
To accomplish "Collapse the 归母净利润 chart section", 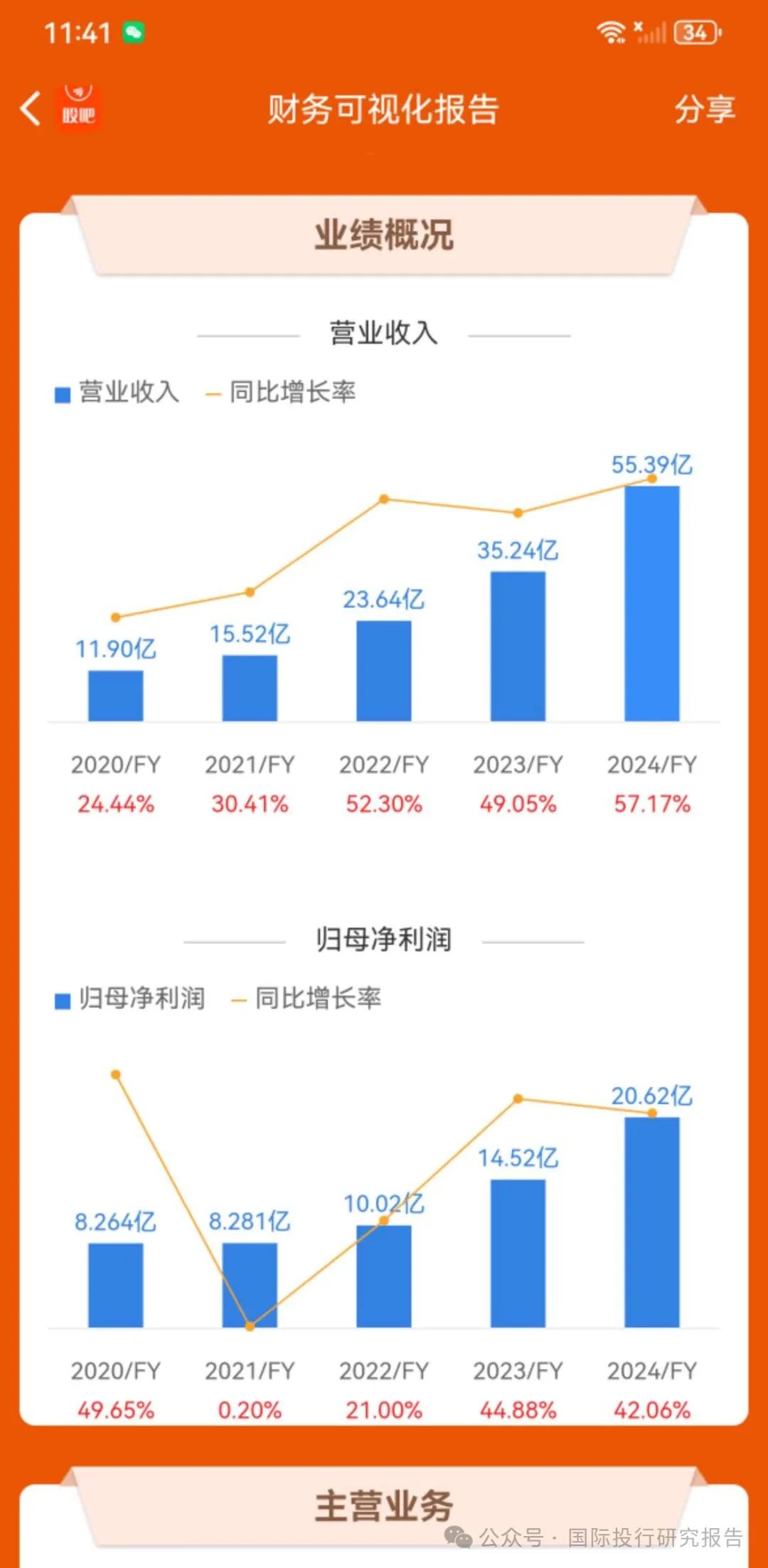I will click(x=384, y=939).
